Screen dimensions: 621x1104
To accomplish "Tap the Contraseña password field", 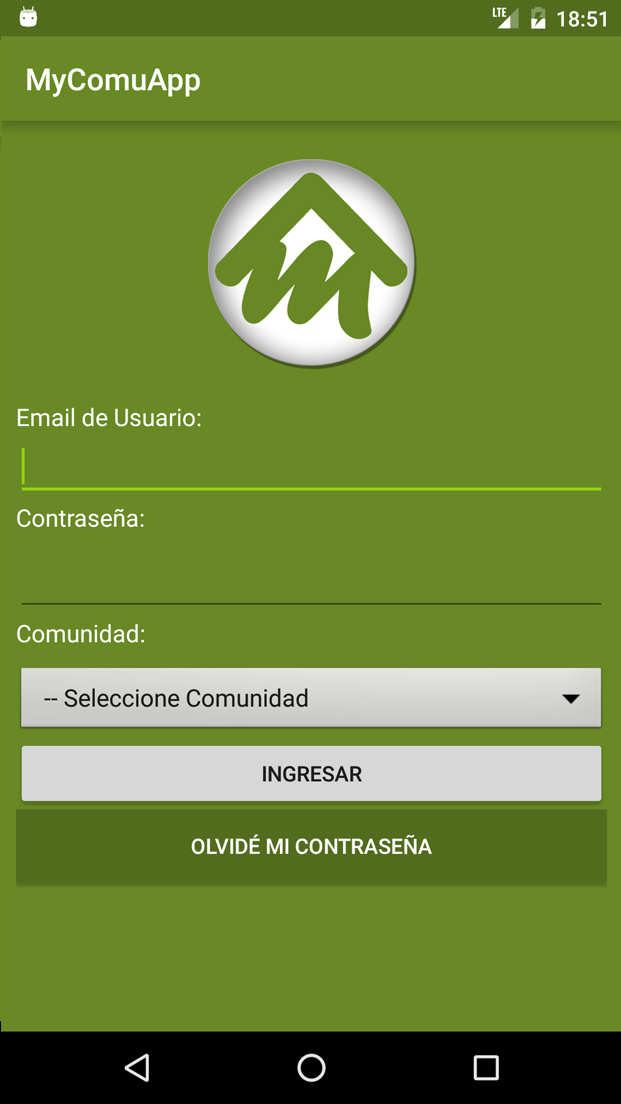I will [311, 580].
